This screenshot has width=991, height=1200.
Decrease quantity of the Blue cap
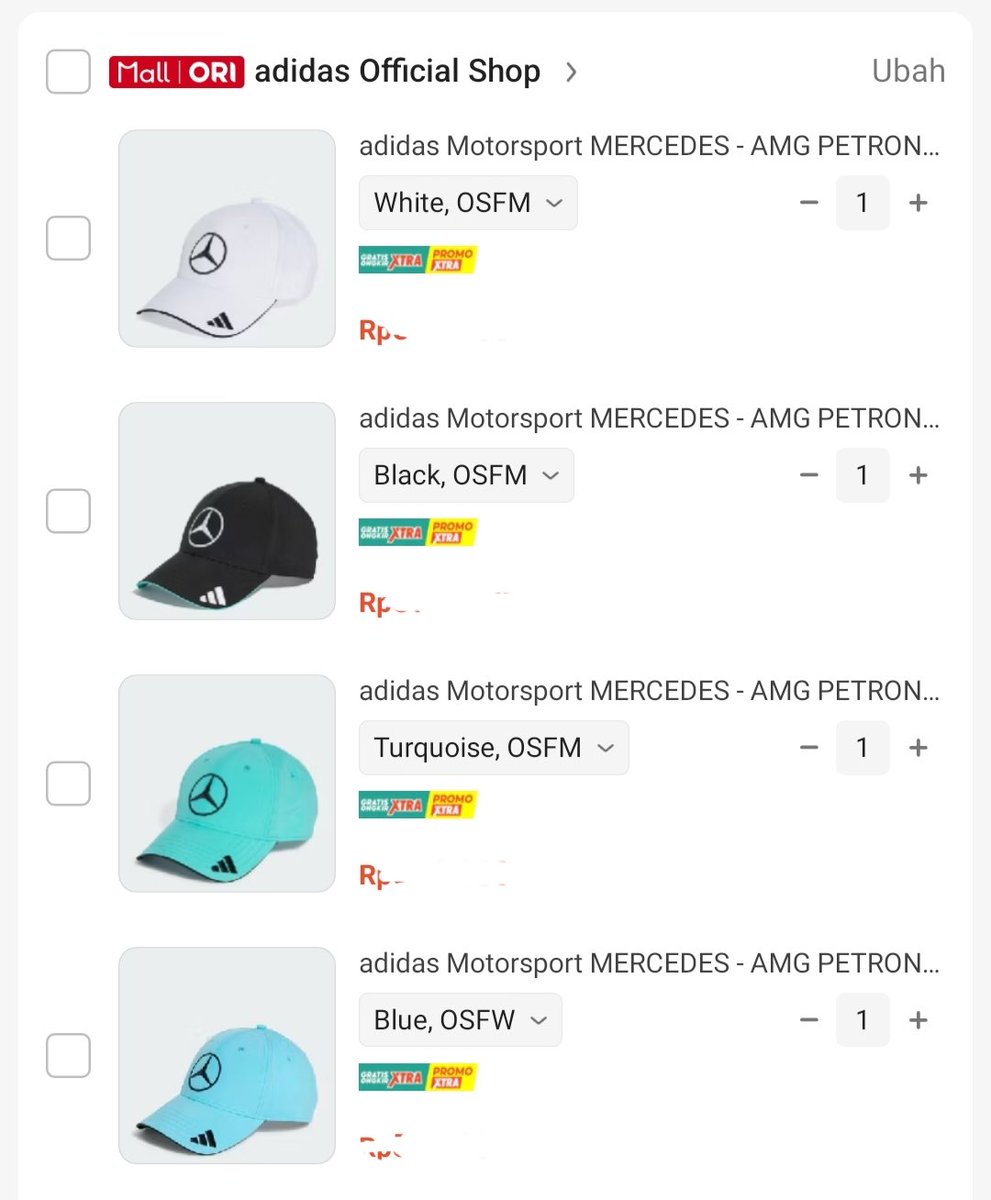(x=809, y=1020)
